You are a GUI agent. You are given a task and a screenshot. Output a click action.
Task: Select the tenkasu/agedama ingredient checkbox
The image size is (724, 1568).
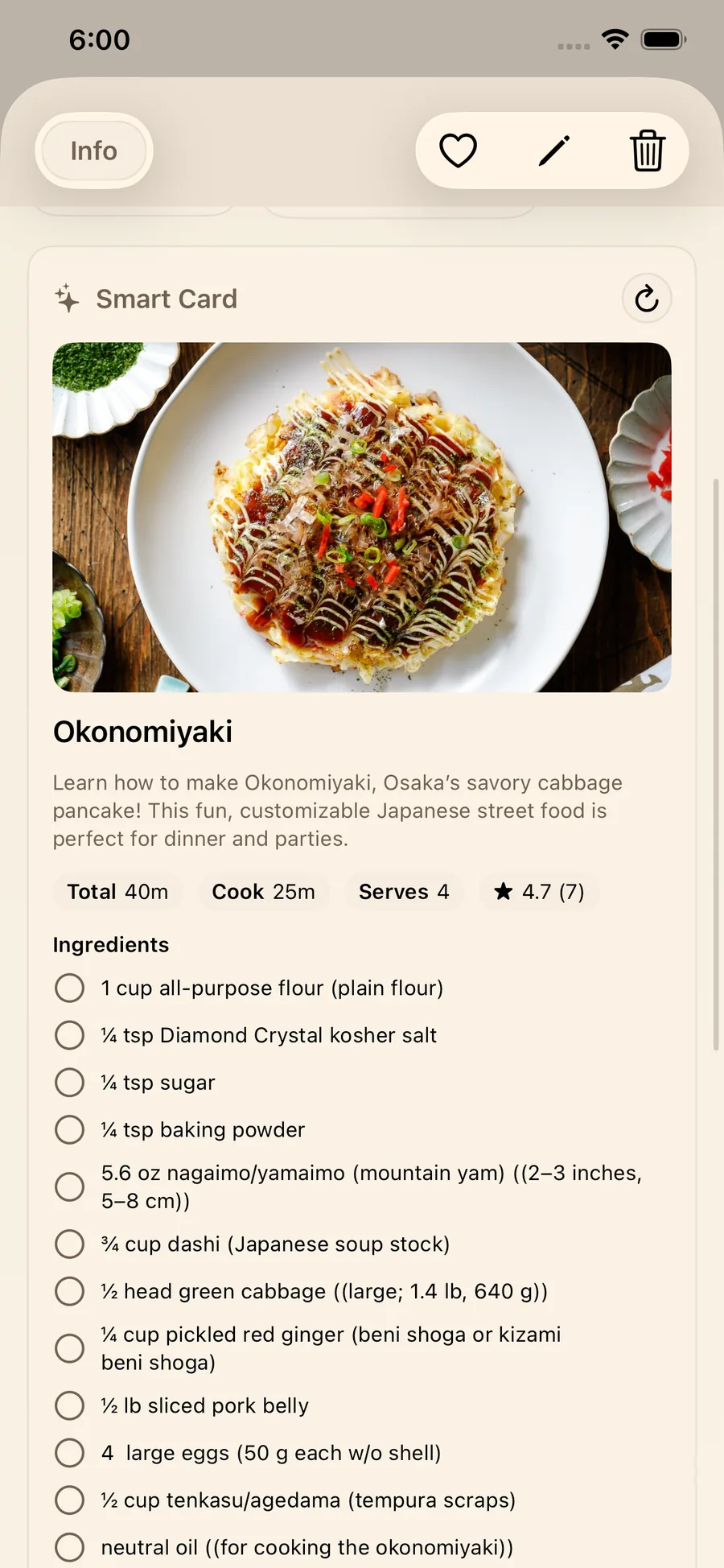click(70, 1500)
